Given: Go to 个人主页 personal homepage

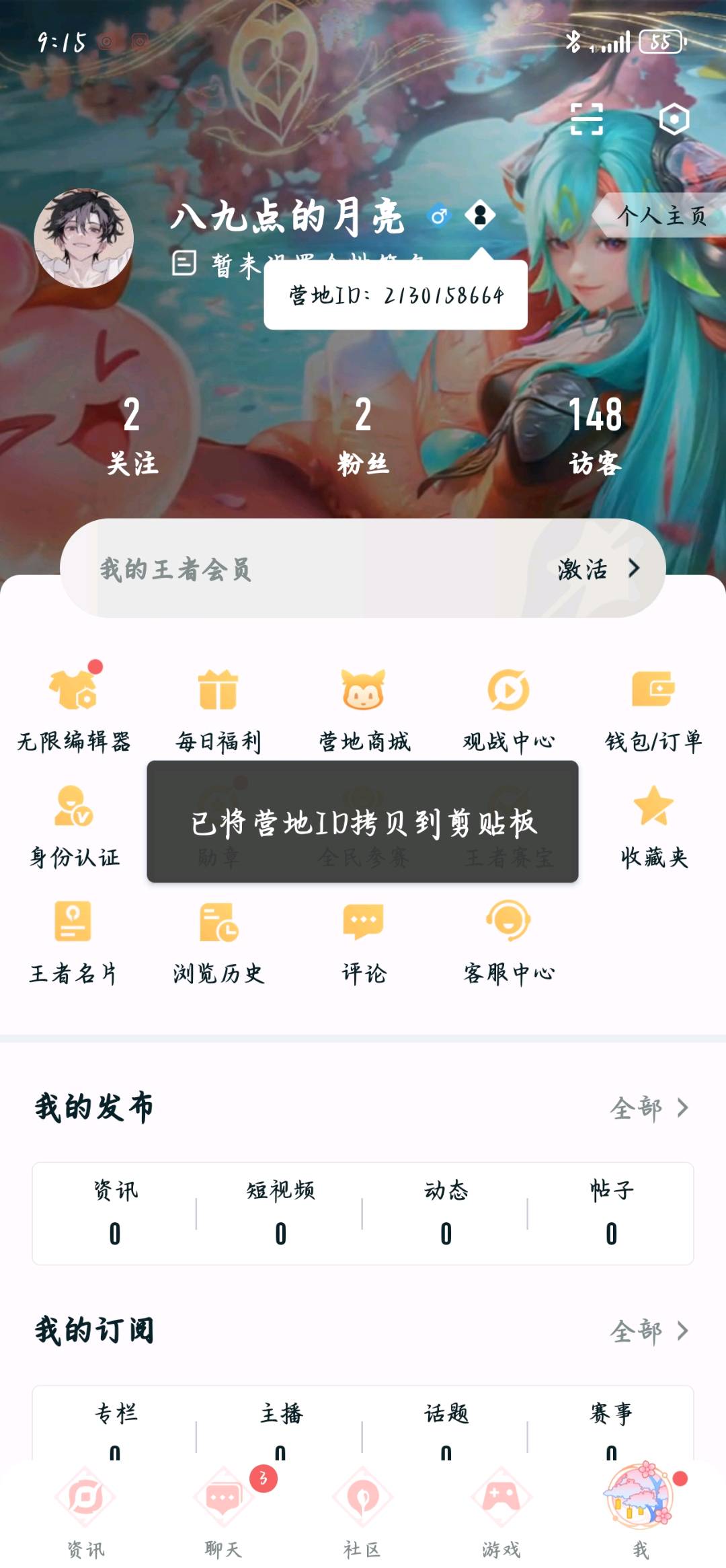Looking at the screenshot, I should (660, 215).
